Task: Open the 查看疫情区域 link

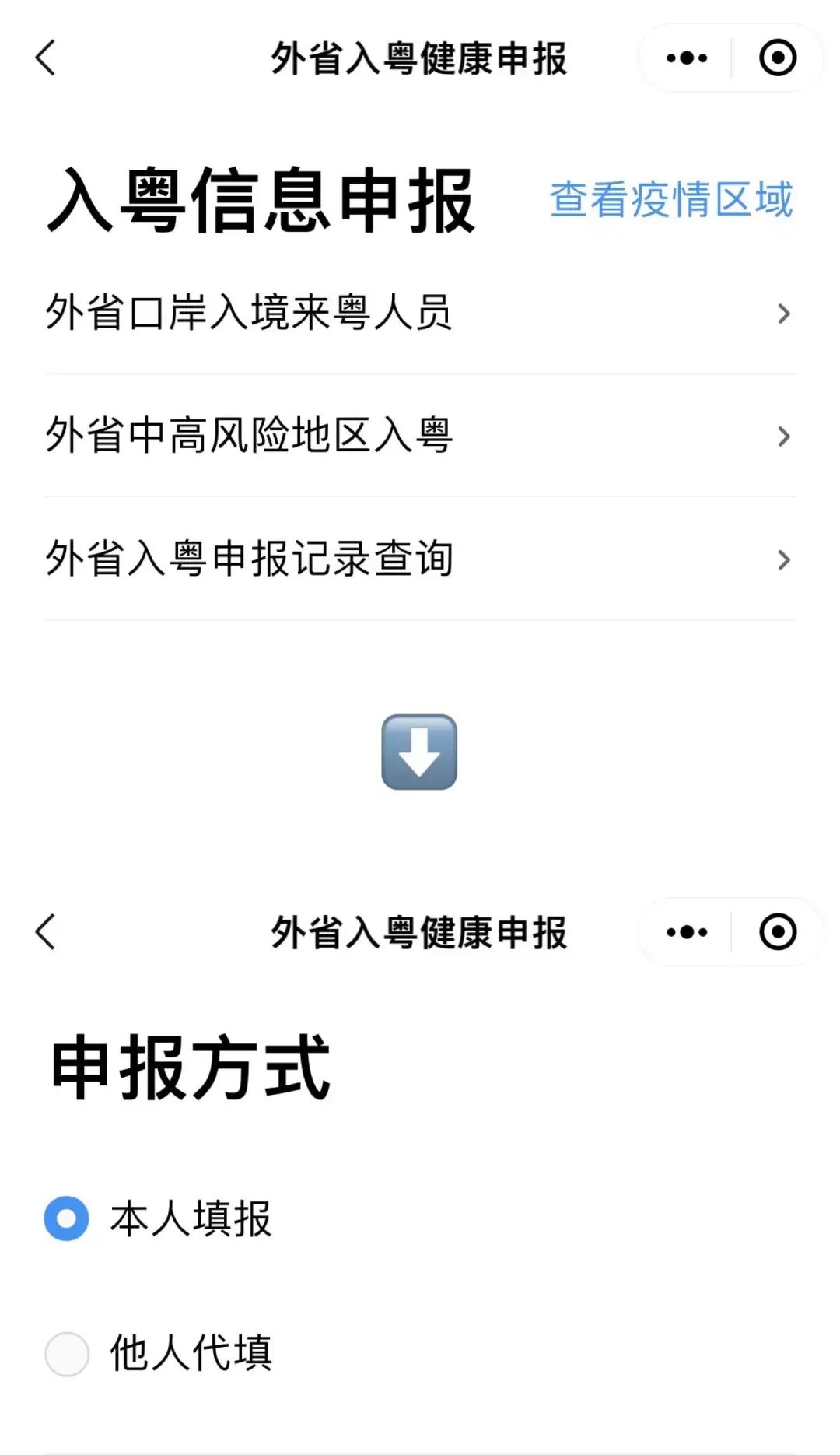Action: (670, 202)
